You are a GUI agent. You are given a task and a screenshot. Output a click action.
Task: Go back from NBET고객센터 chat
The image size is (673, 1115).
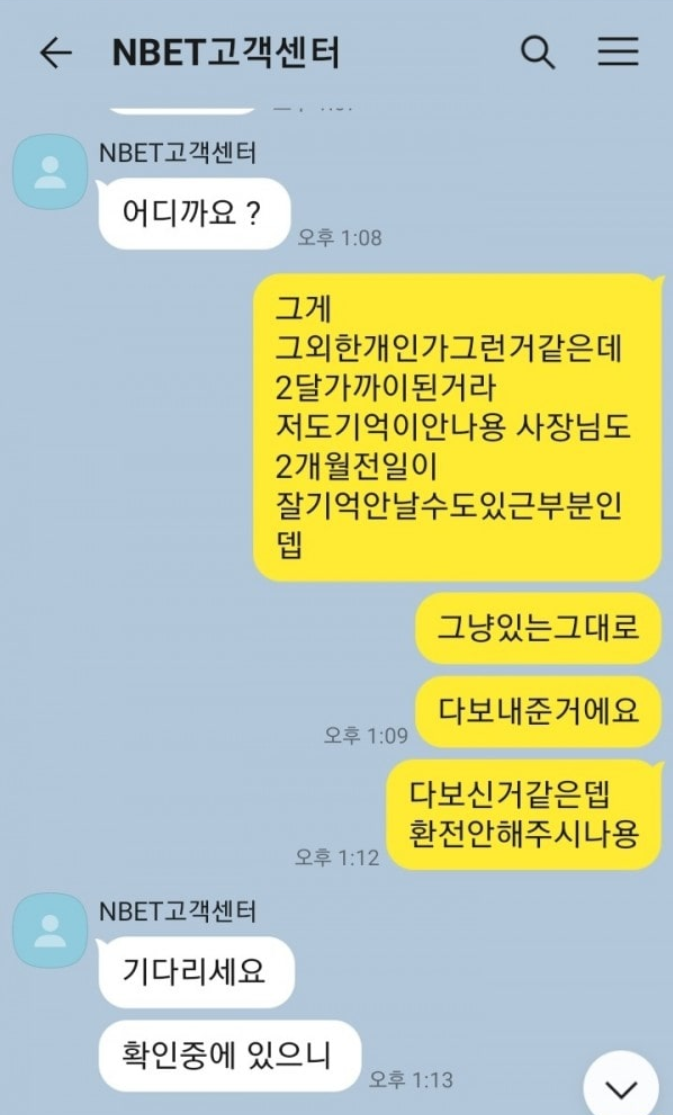click(x=55, y=53)
